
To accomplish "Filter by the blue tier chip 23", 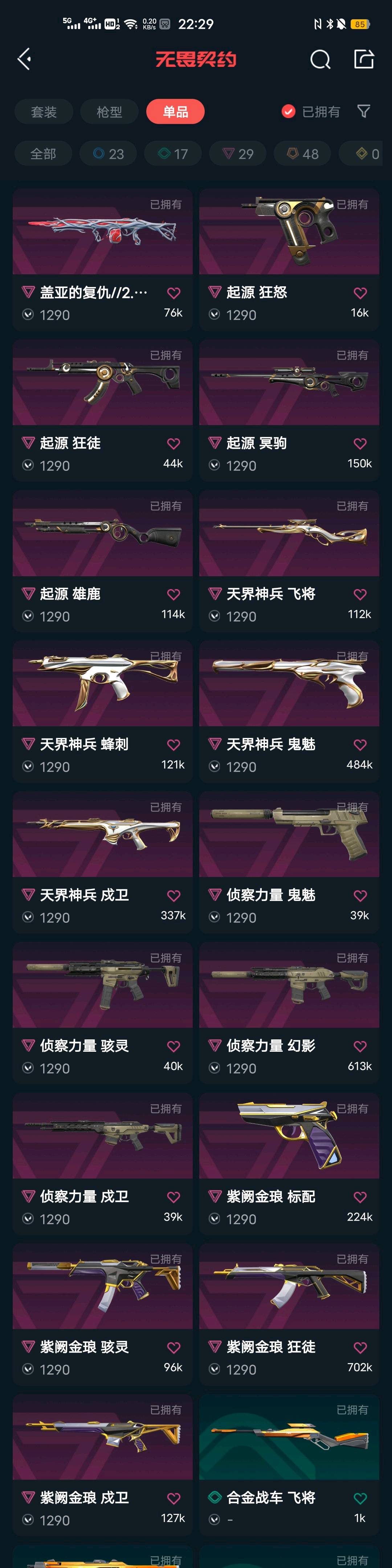I will 108,154.
